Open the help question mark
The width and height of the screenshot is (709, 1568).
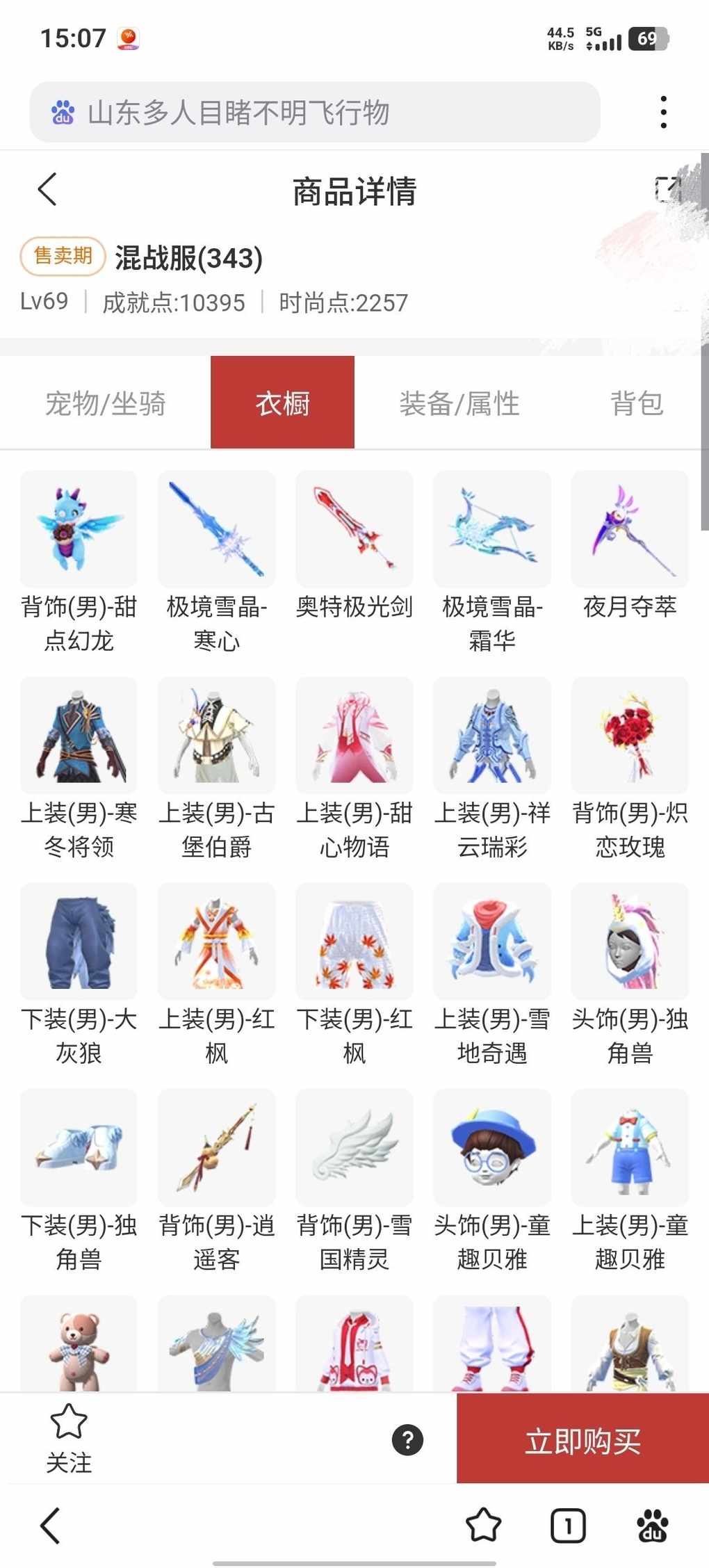point(407,1439)
